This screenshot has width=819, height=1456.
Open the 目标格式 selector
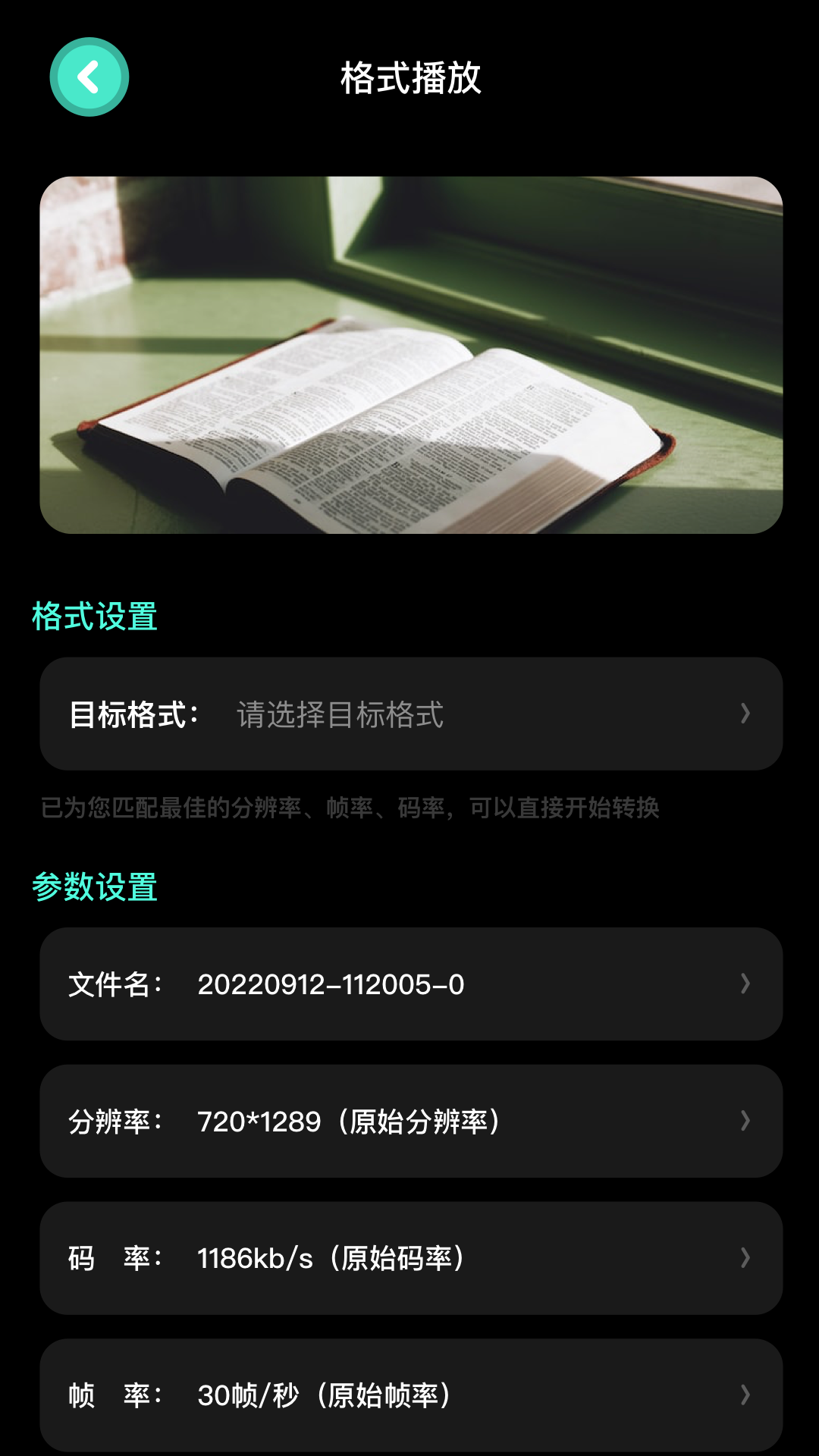[x=409, y=713]
